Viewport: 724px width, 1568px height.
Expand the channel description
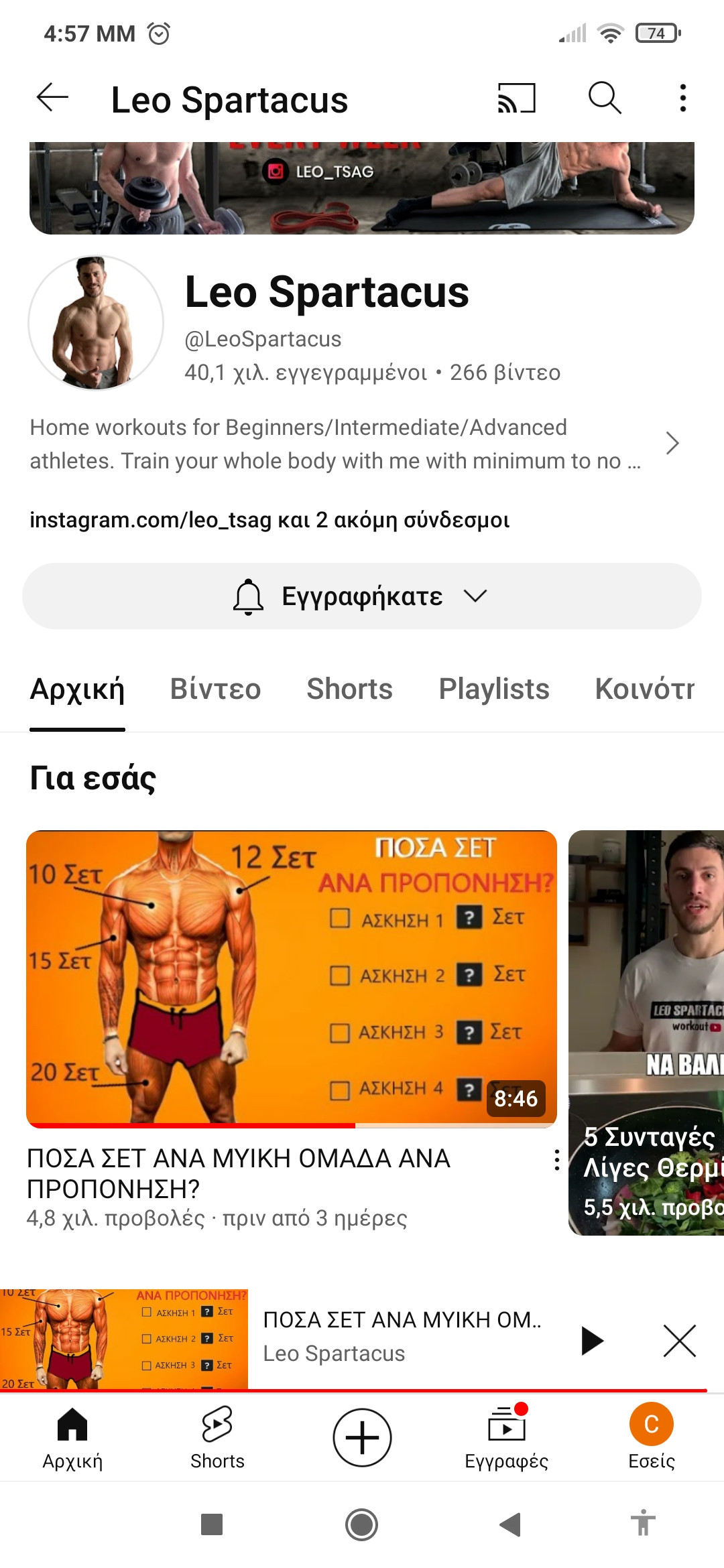[x=672, y=444]
